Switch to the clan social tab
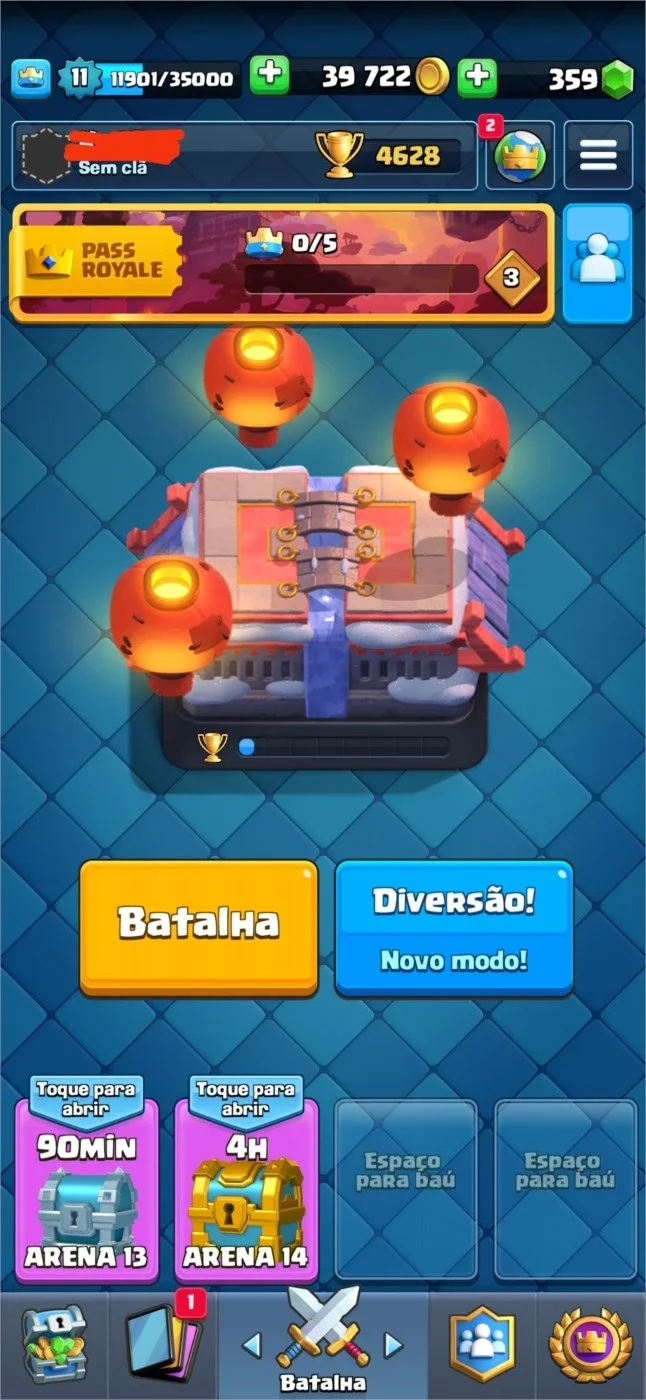 (x=483, y=1345)
